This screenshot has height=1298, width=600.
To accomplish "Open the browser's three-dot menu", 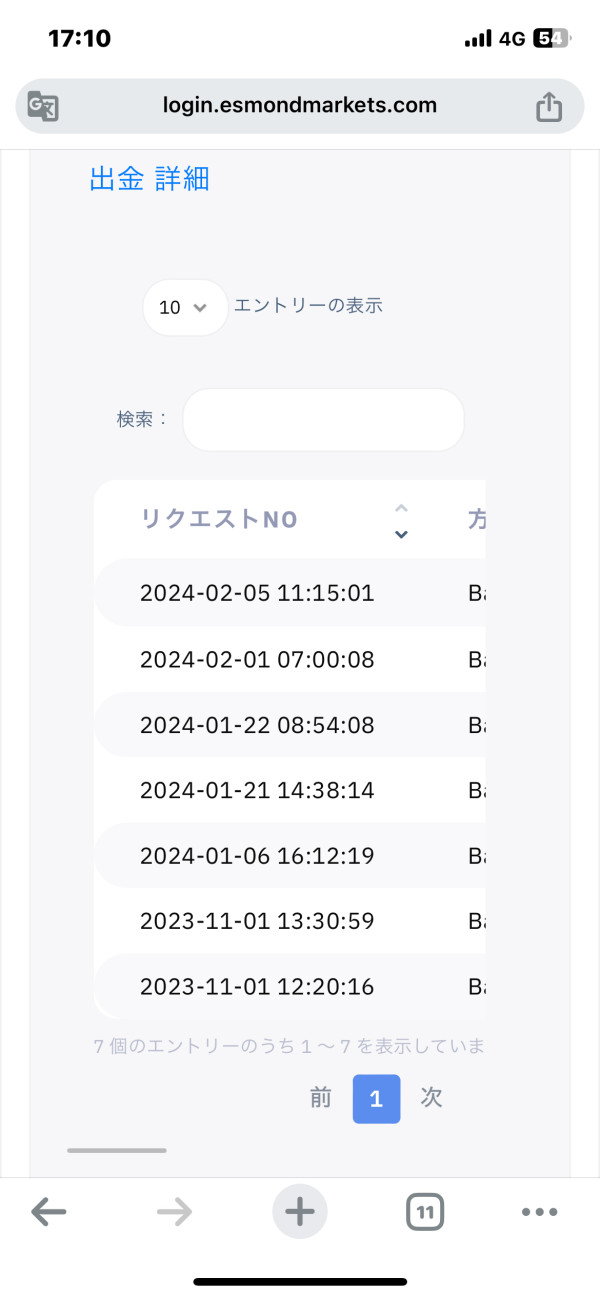I will point(540,1213).
